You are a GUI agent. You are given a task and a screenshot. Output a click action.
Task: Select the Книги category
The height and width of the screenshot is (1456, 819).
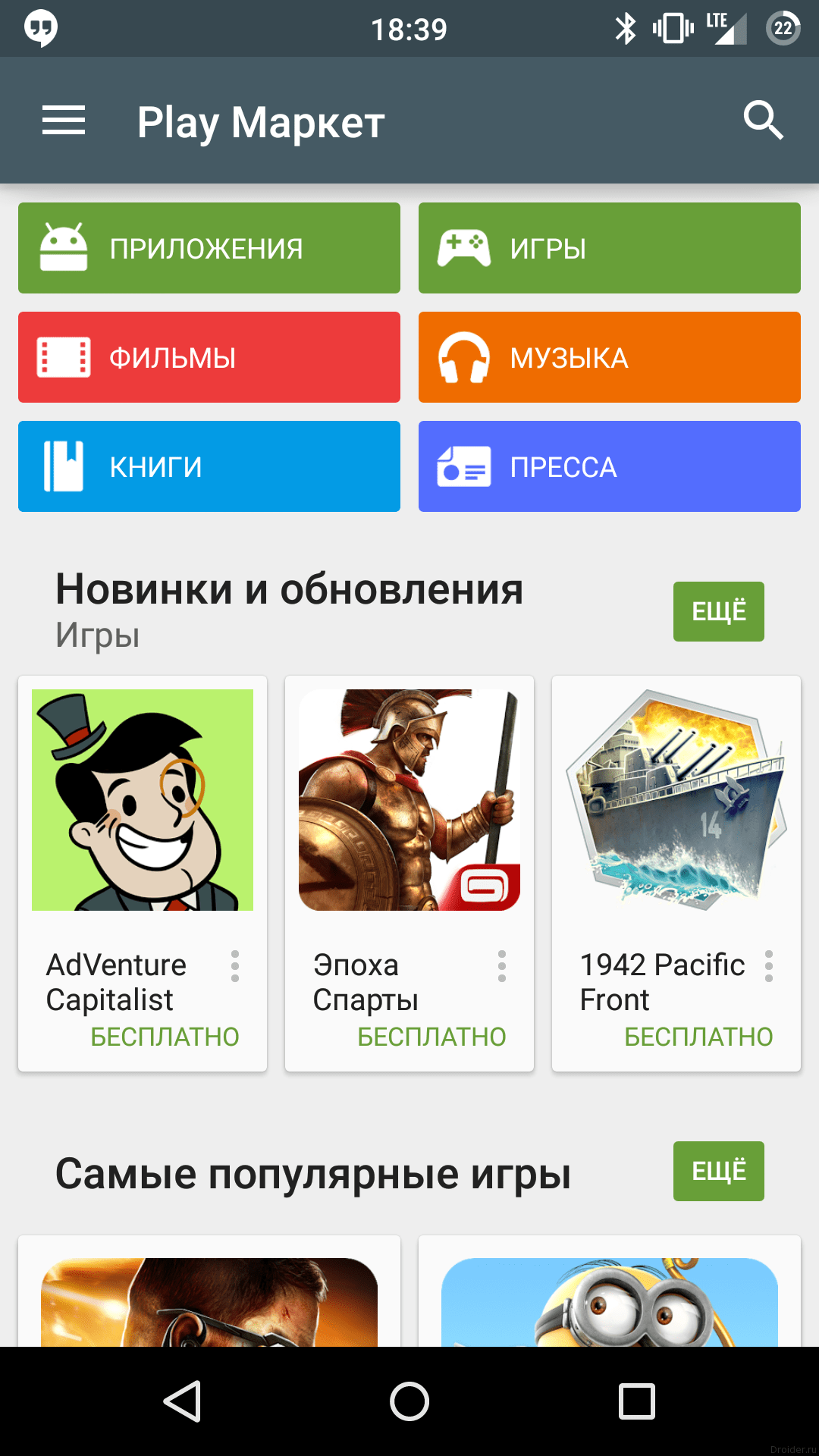click(x=209, y=466)
